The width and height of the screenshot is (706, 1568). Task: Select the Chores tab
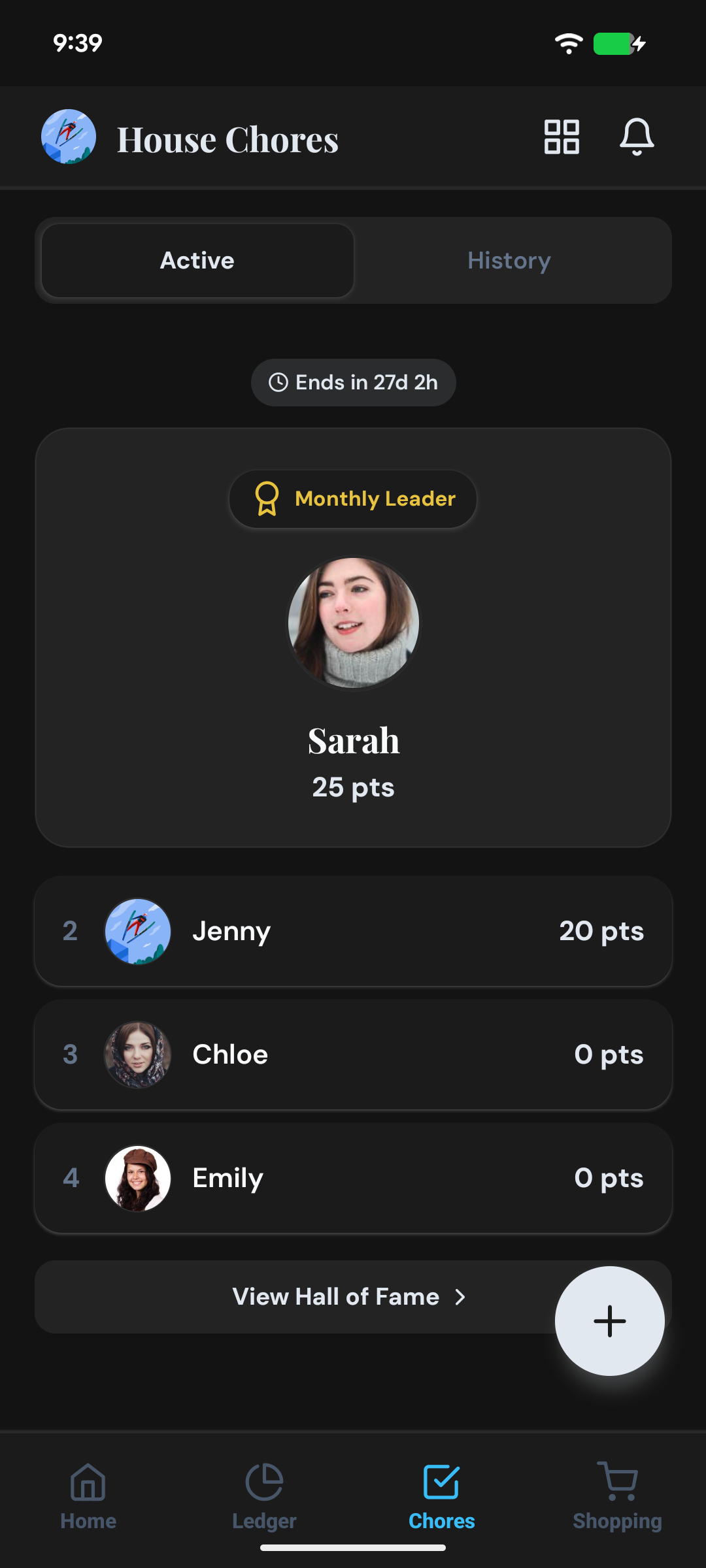coord(441,1496)
